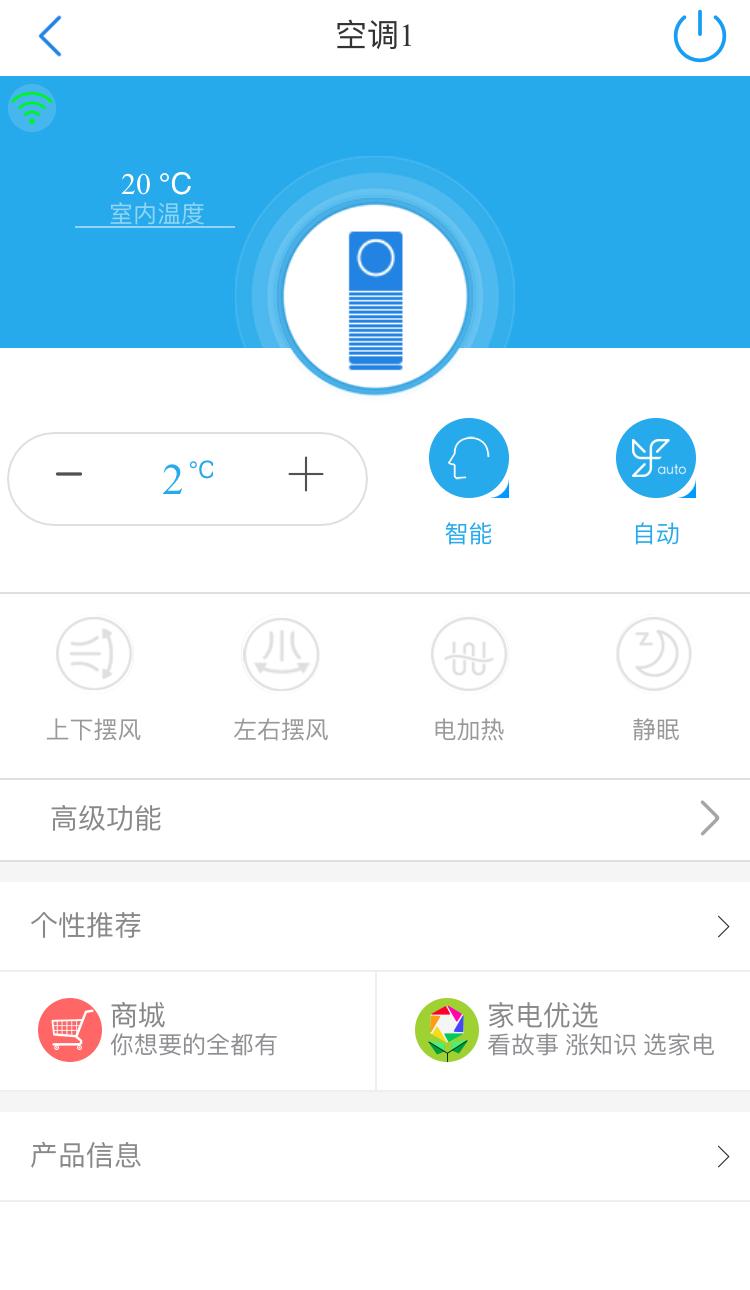Tap the 家电优选 pinwheel icon
Screen dimensions: 750x1290
pyautogui.click(x=446, y=1029)
